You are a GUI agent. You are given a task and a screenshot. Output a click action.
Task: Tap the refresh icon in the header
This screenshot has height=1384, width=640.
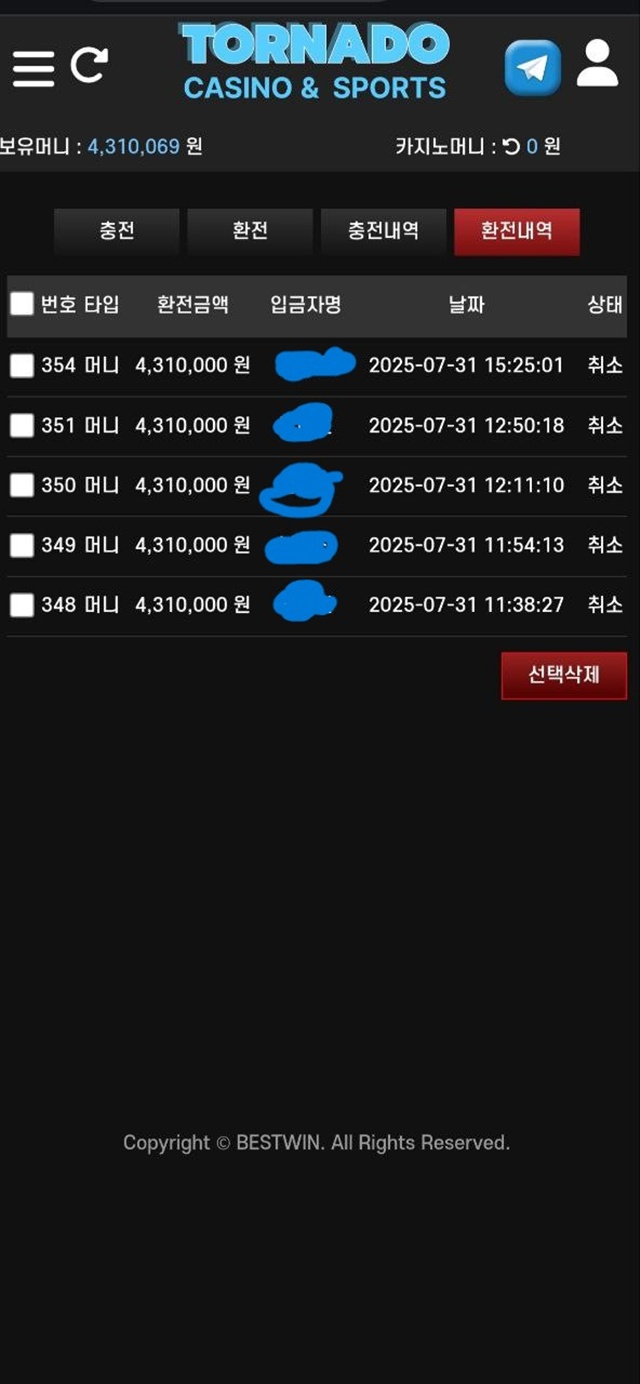pyautogui.click(x=89, y=66)
